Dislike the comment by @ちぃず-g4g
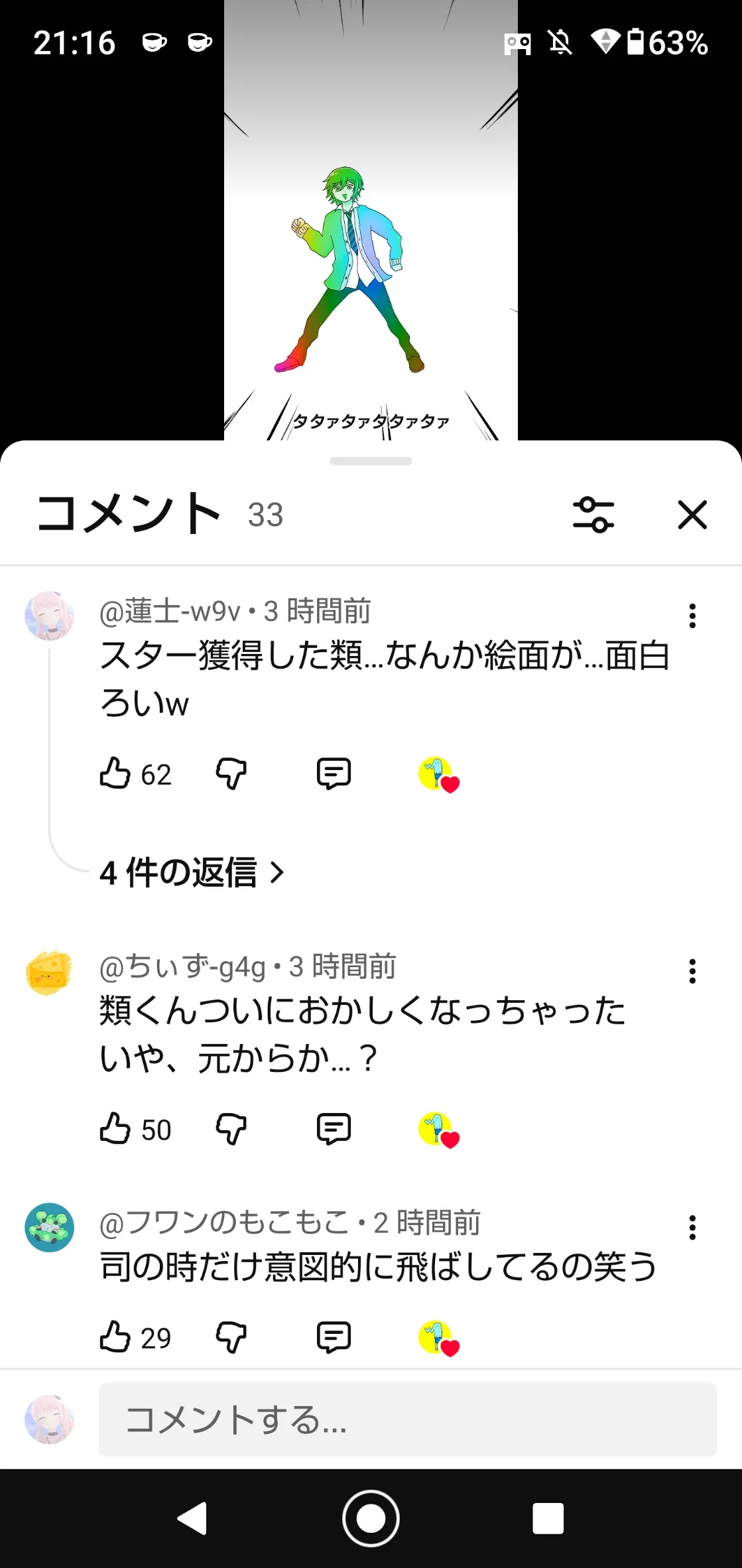This screenshot has width=742, height=1568. click(231, 1129)
